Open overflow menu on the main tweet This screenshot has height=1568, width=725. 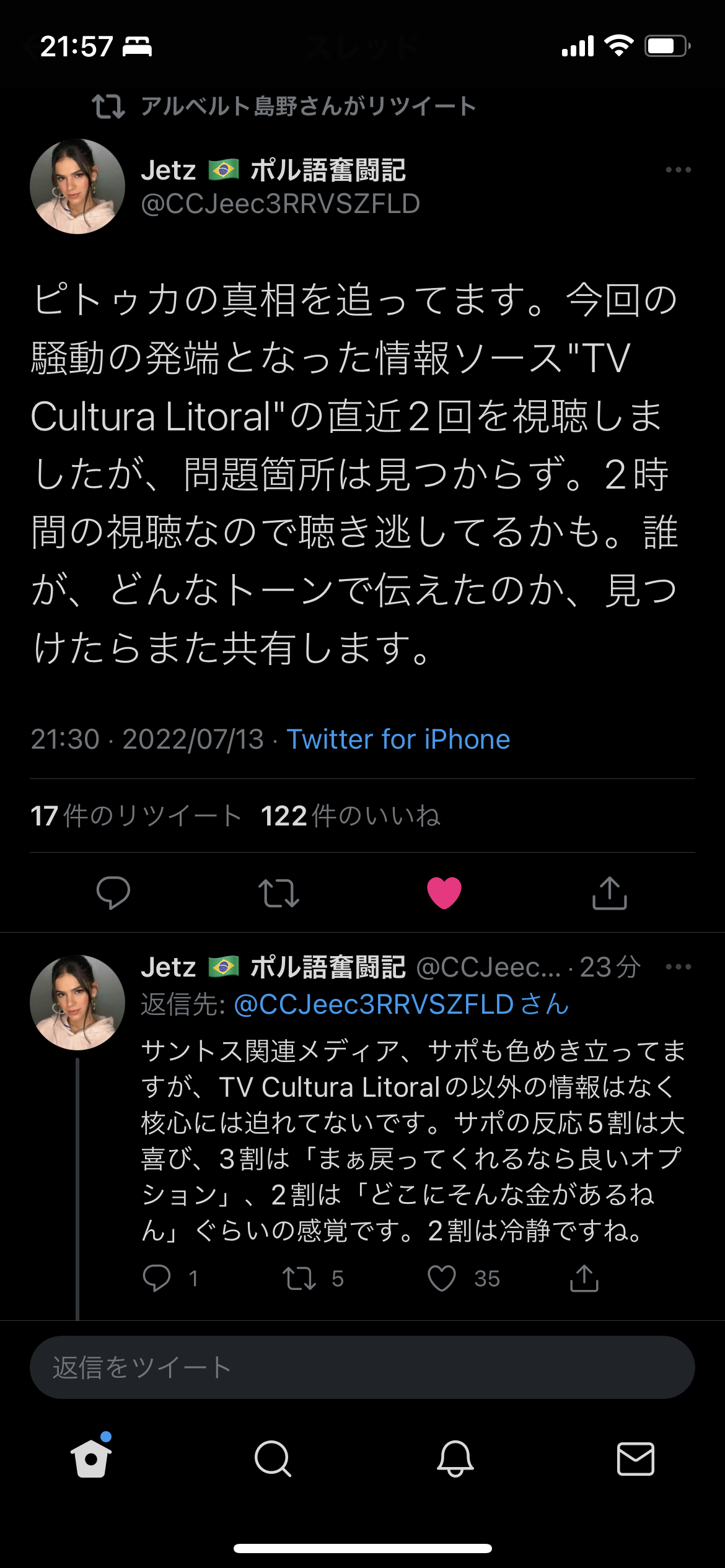pyautogui.click(x=678, y=170)
